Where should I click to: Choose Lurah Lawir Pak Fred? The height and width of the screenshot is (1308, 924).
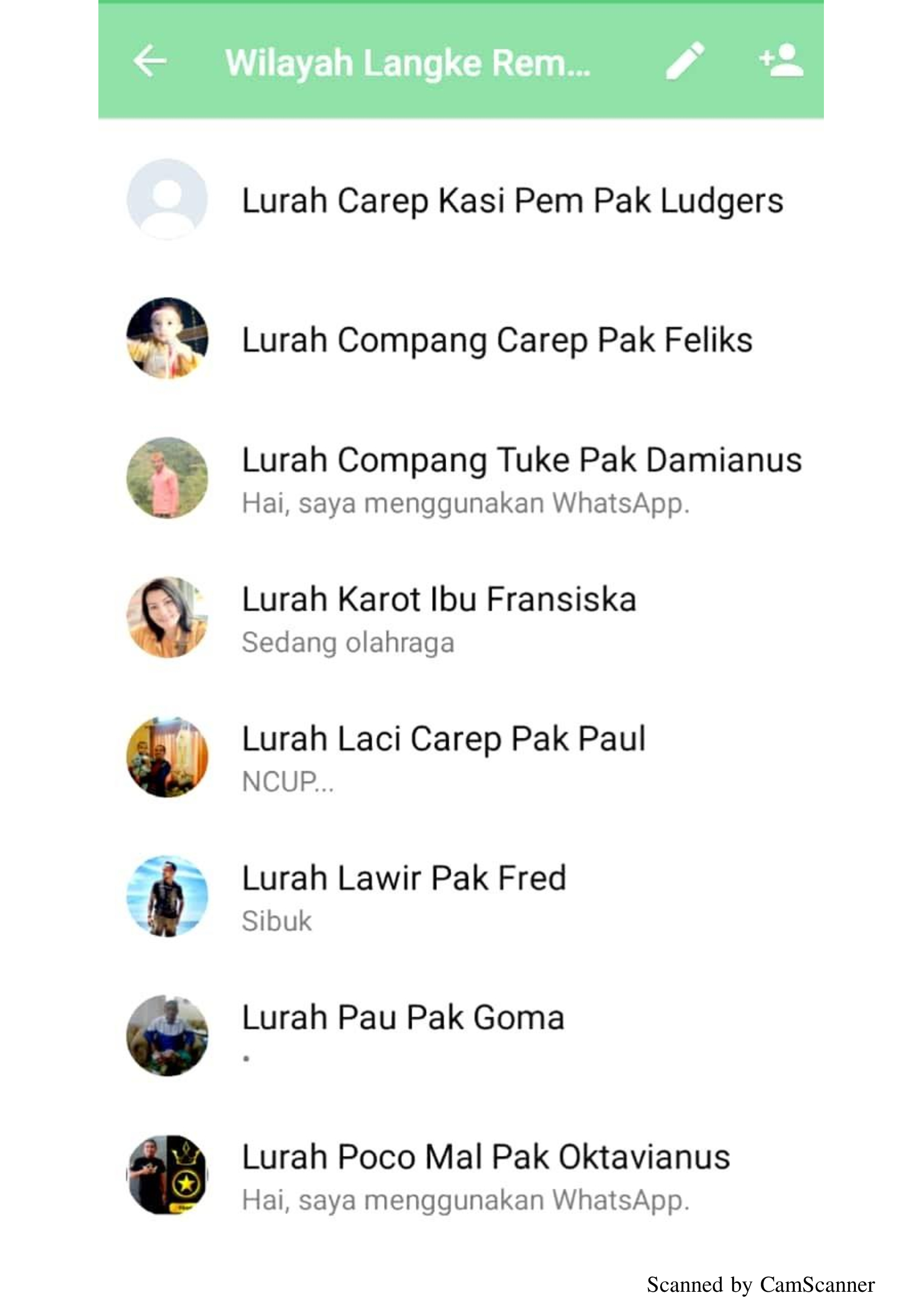404,896
